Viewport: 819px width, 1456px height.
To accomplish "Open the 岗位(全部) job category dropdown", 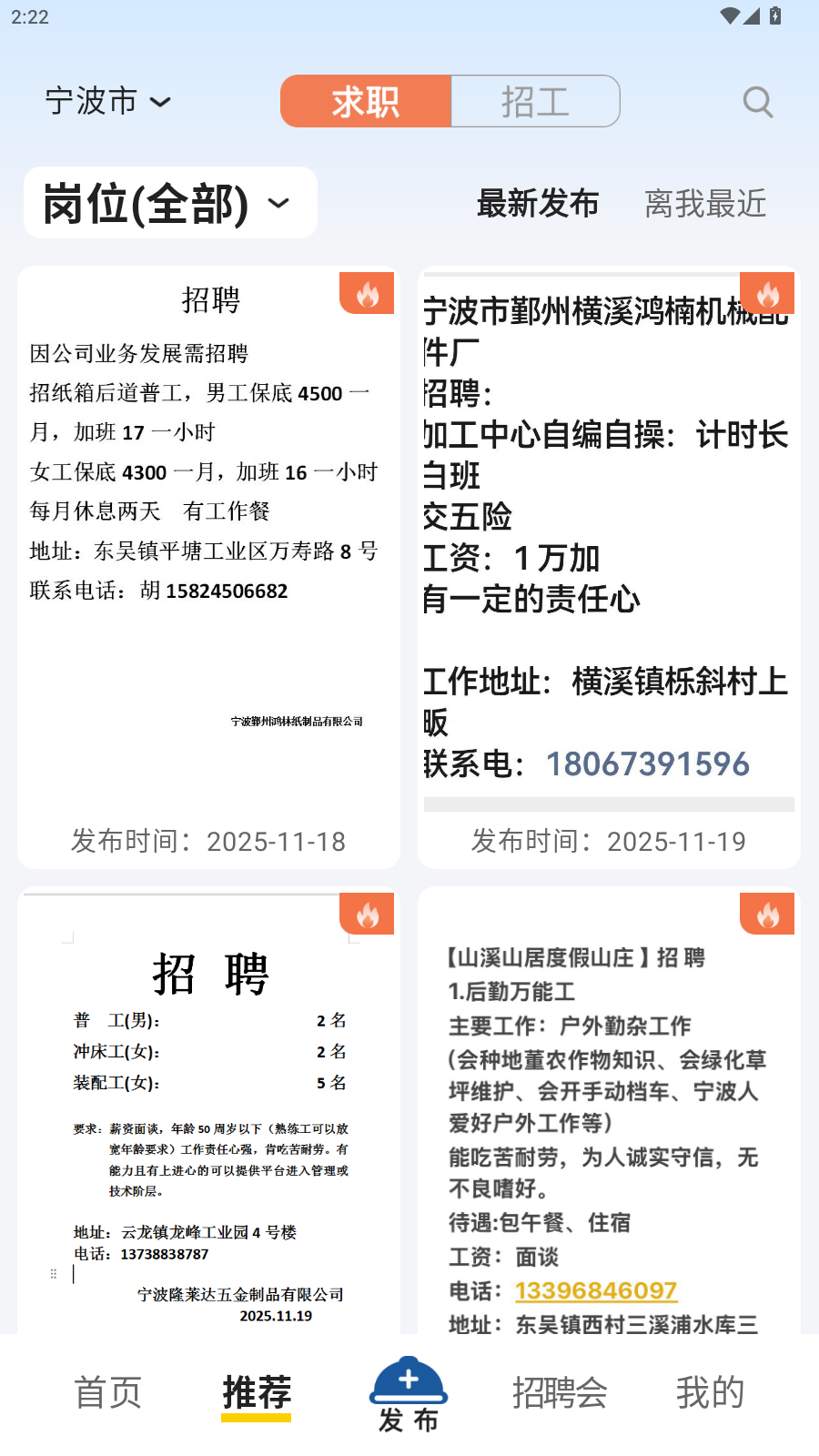I will (170, 202).
